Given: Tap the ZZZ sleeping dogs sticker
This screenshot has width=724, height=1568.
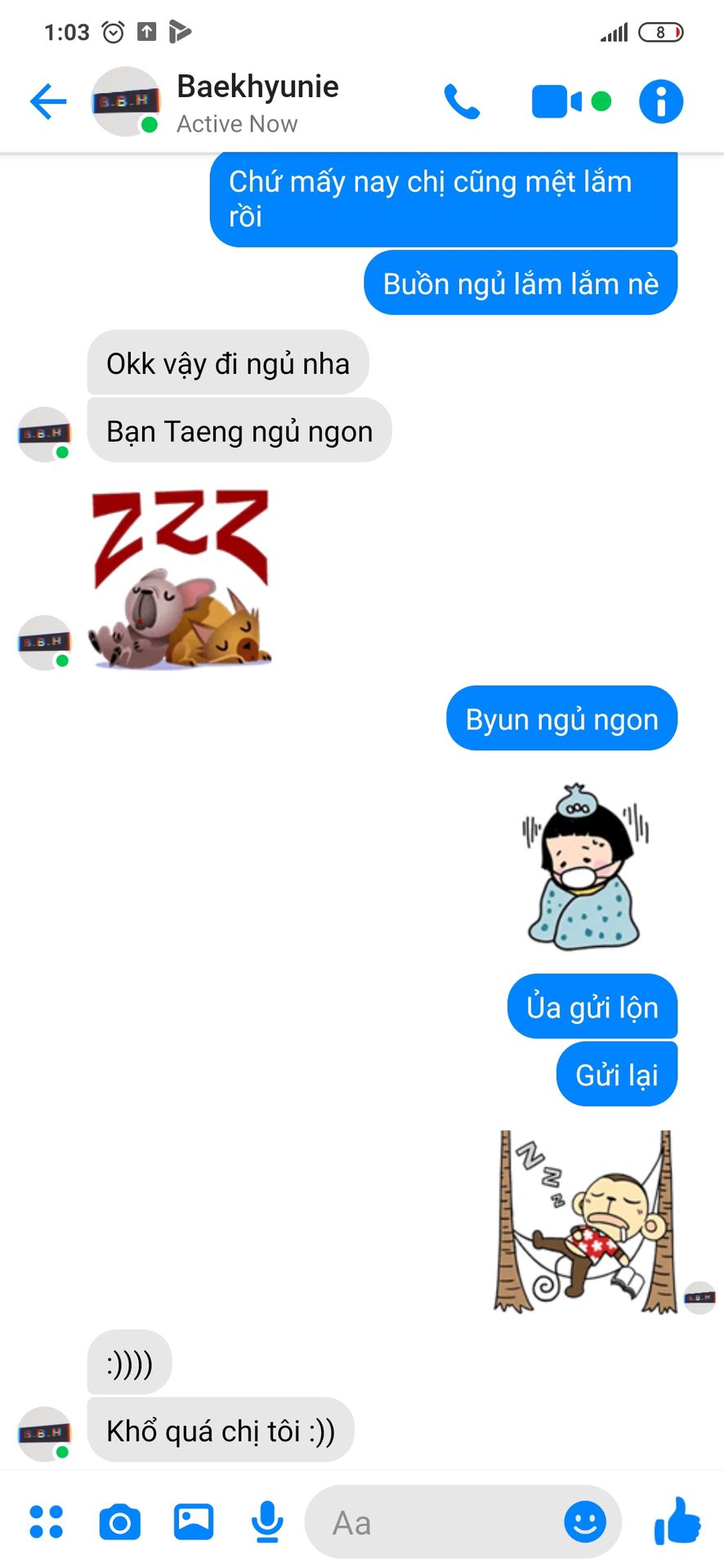Looking at the screenshot, I should 180,578.
